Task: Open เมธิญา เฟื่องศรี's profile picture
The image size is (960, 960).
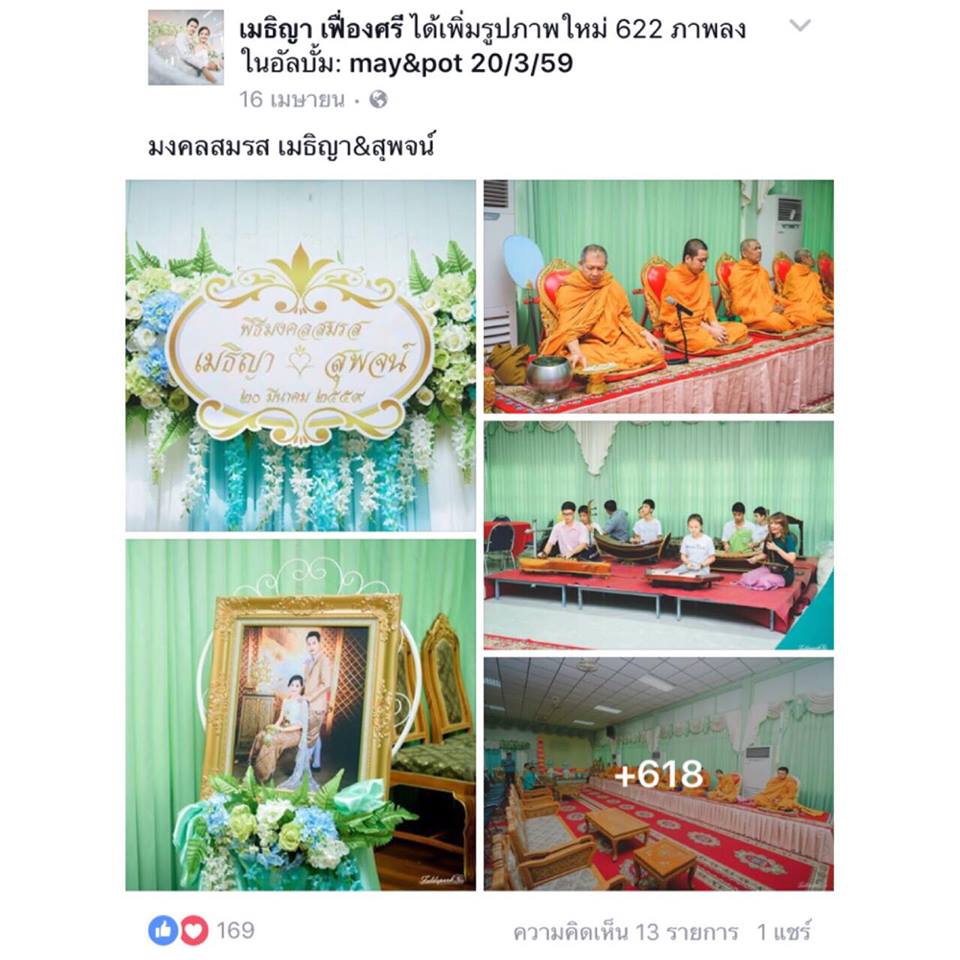Action: (186, 47)
